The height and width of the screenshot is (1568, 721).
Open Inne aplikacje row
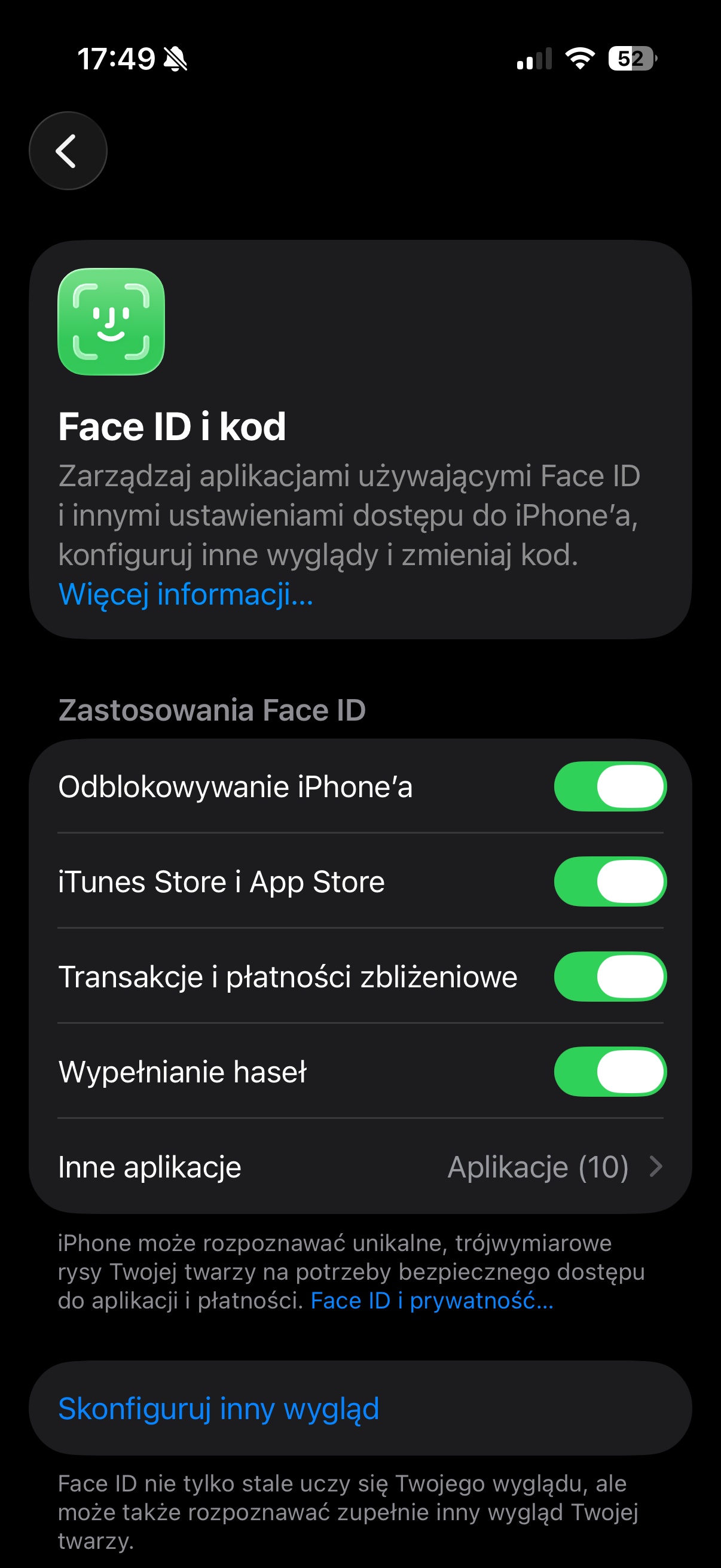[360, 1166]
